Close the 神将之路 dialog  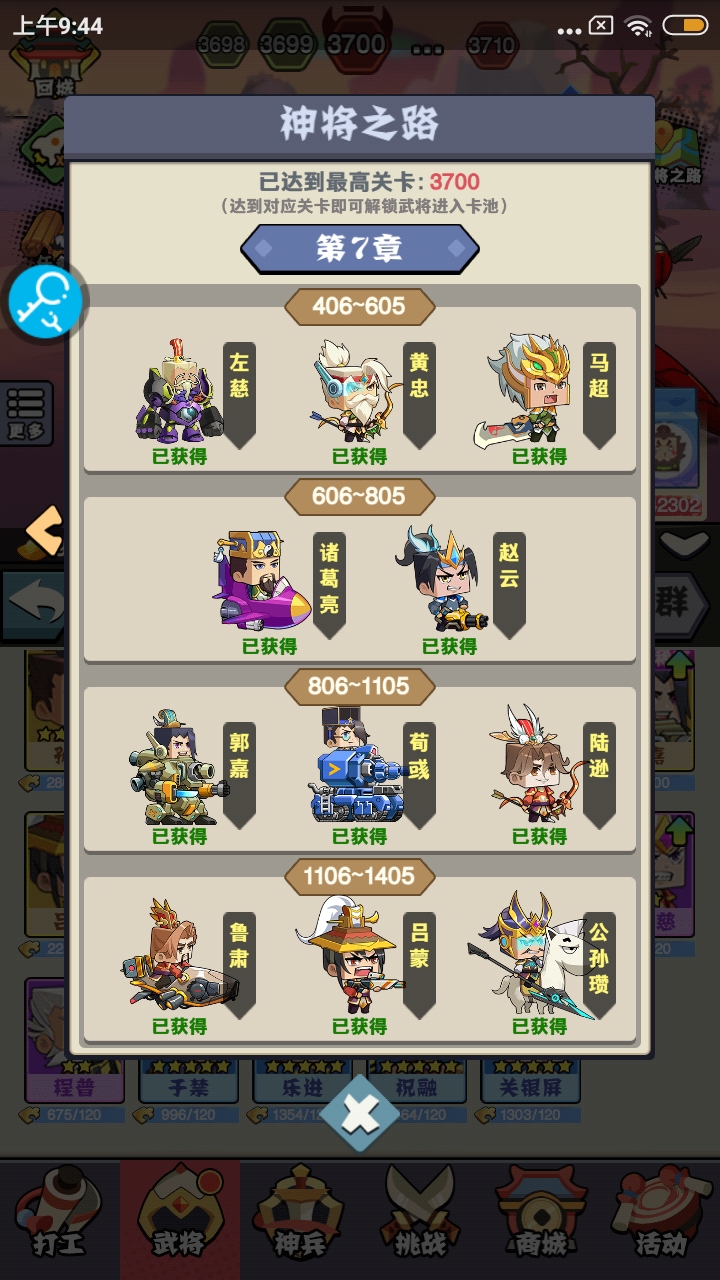coord(360,1112)
